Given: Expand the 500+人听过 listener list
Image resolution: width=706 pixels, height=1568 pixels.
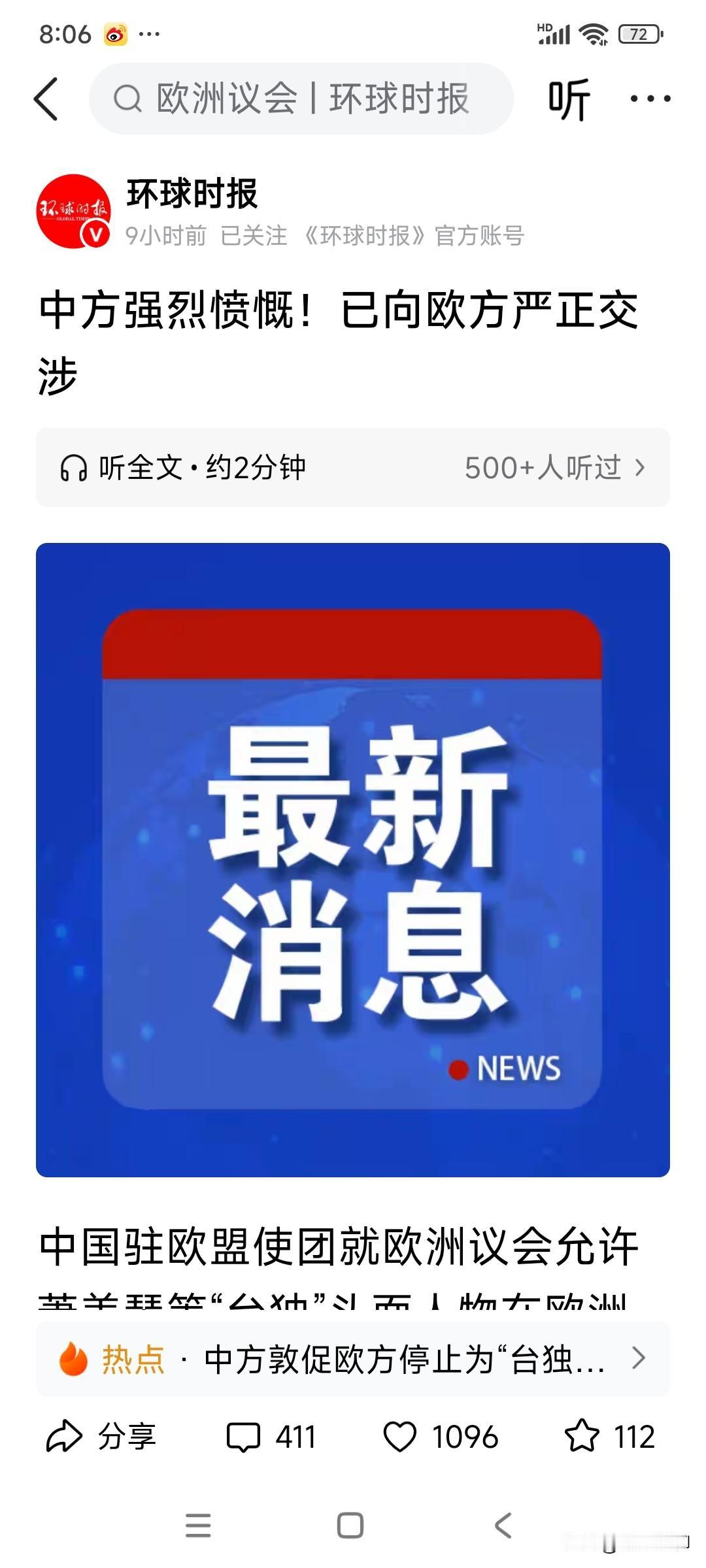Looking at the screenshot, I should pos(544,468).
